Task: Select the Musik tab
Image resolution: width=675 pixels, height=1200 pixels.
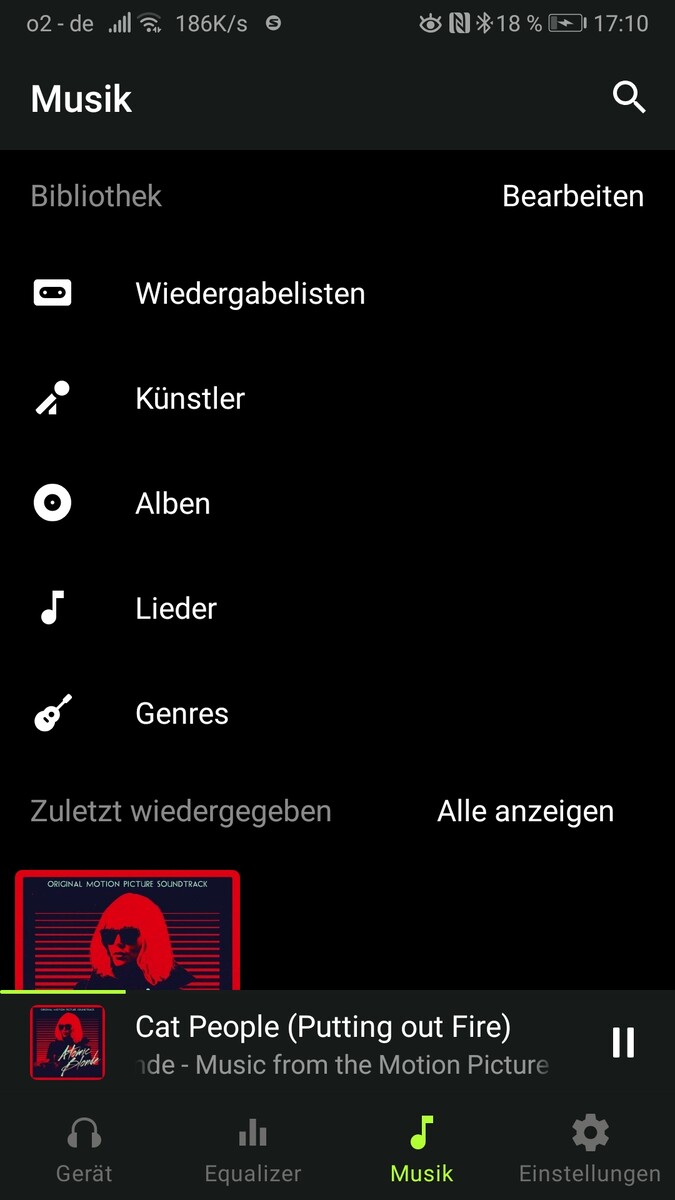Action: pos(422,1150)
